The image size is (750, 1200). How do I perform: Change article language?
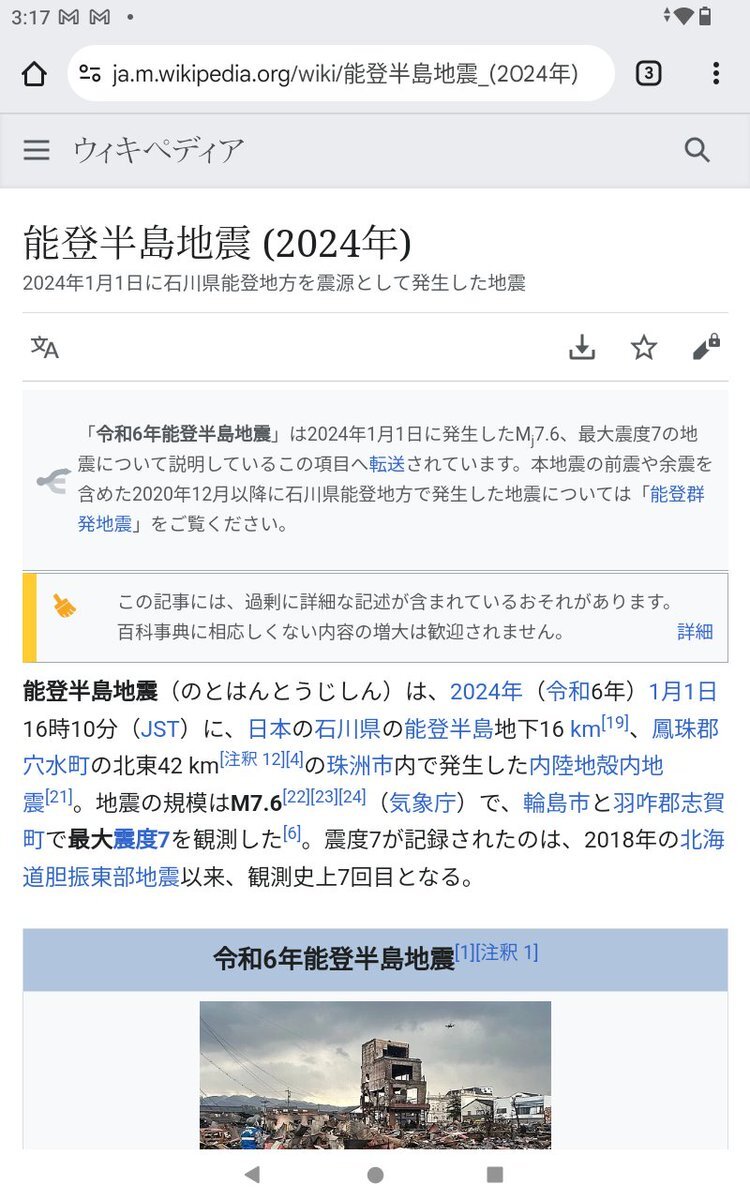pyautogui.click(x=45, y=347)
